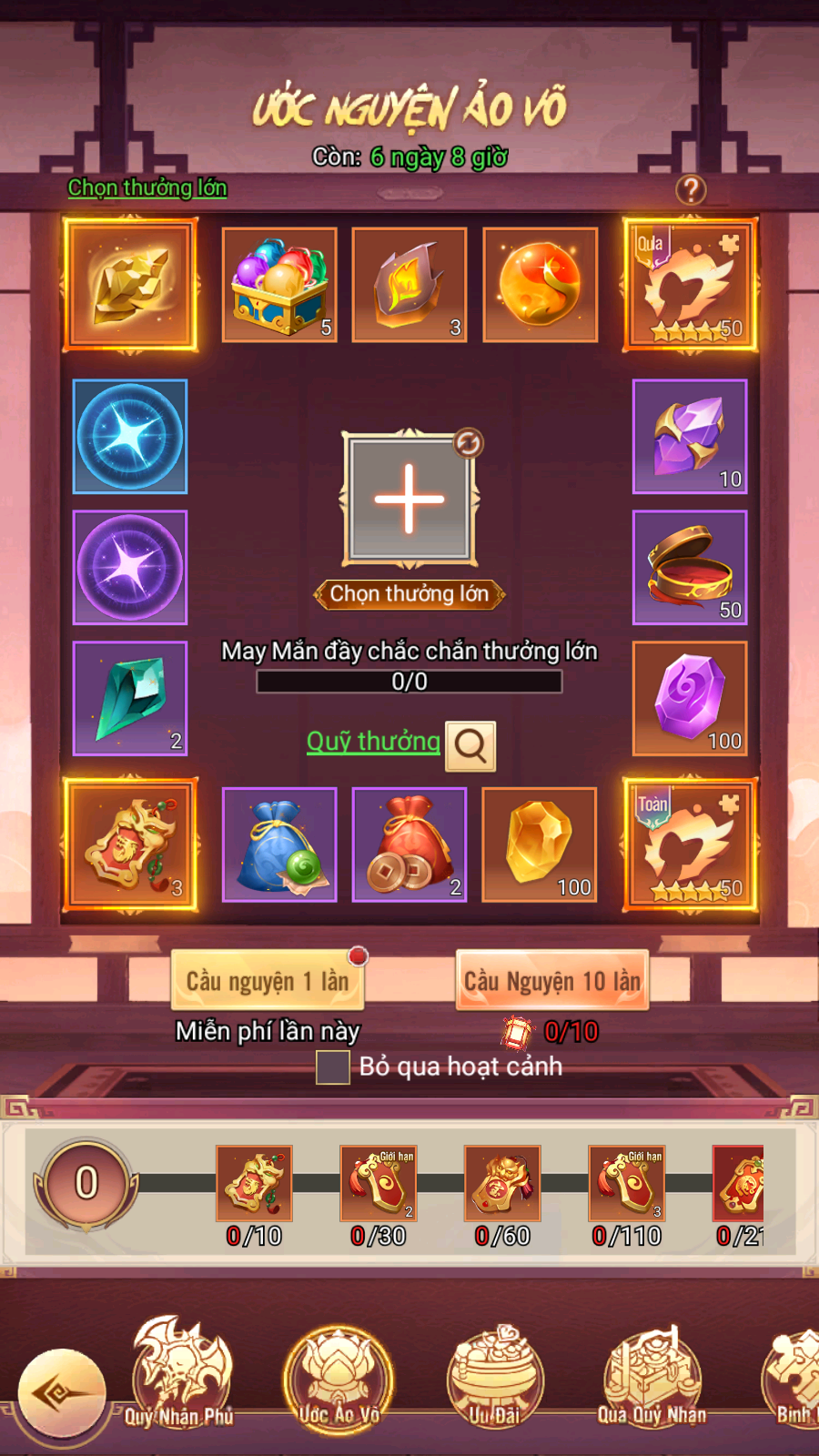Open the help question mark icon
Screen dimensions: 819x1456
[691, 189]
